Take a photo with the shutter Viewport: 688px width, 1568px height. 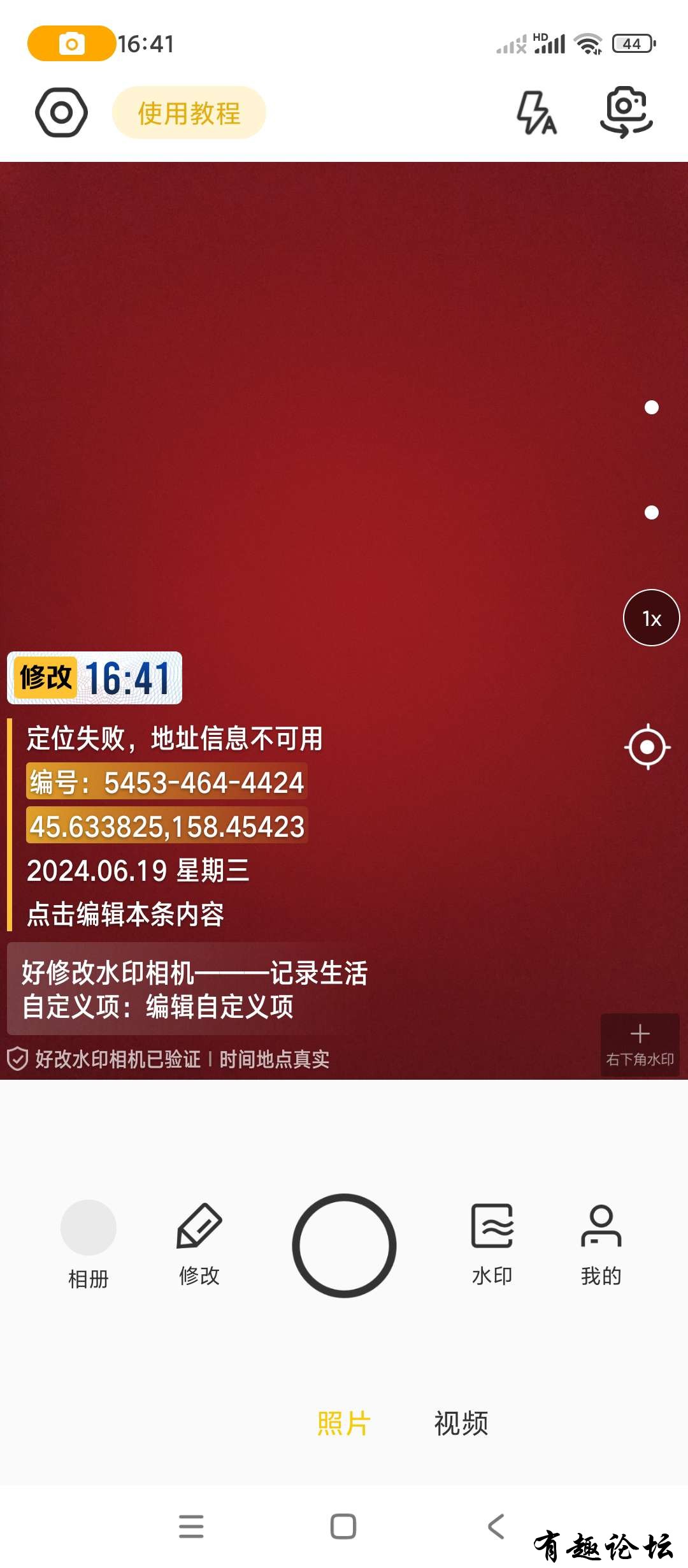tap(344, 1245)
